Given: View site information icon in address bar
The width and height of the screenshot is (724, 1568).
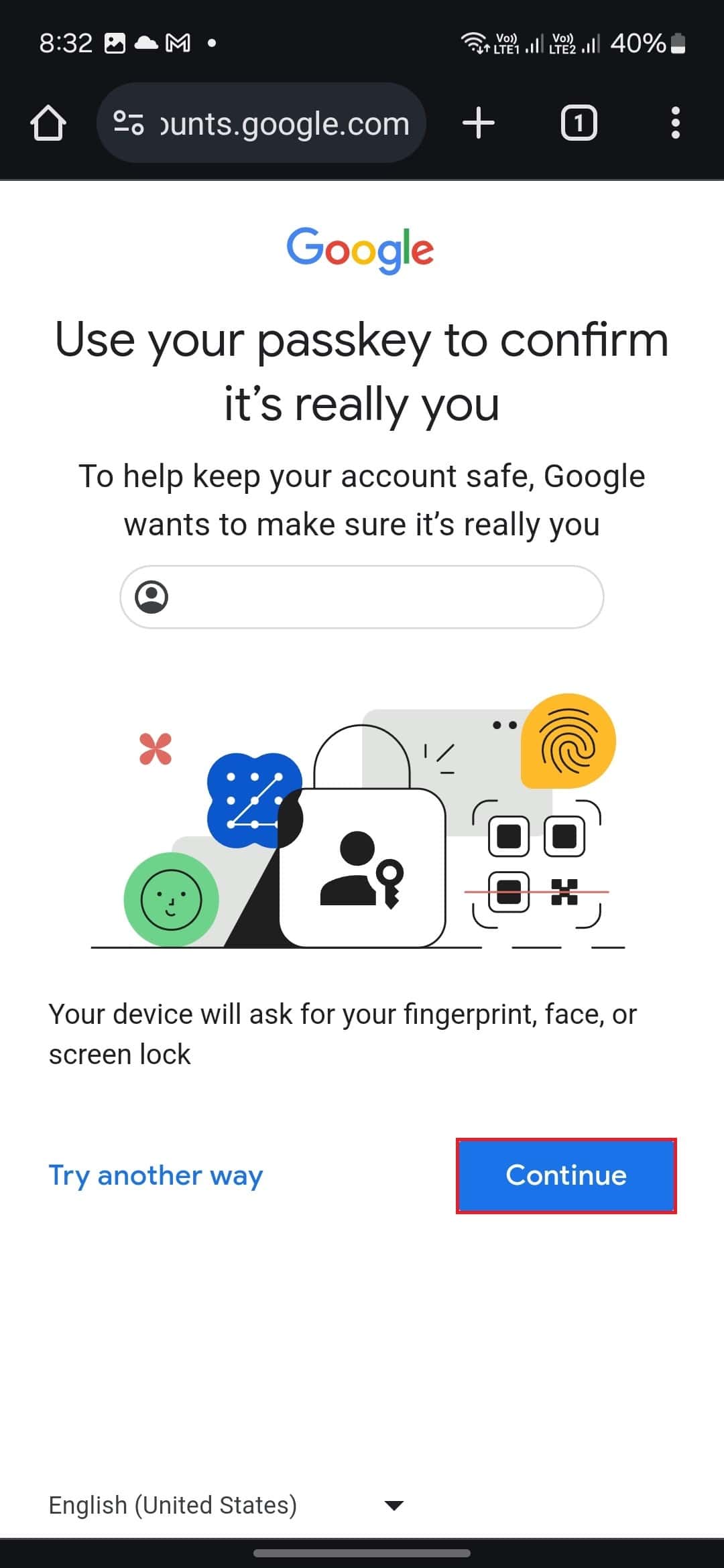Looking at the screenshot, I should [x=129, y=123].
